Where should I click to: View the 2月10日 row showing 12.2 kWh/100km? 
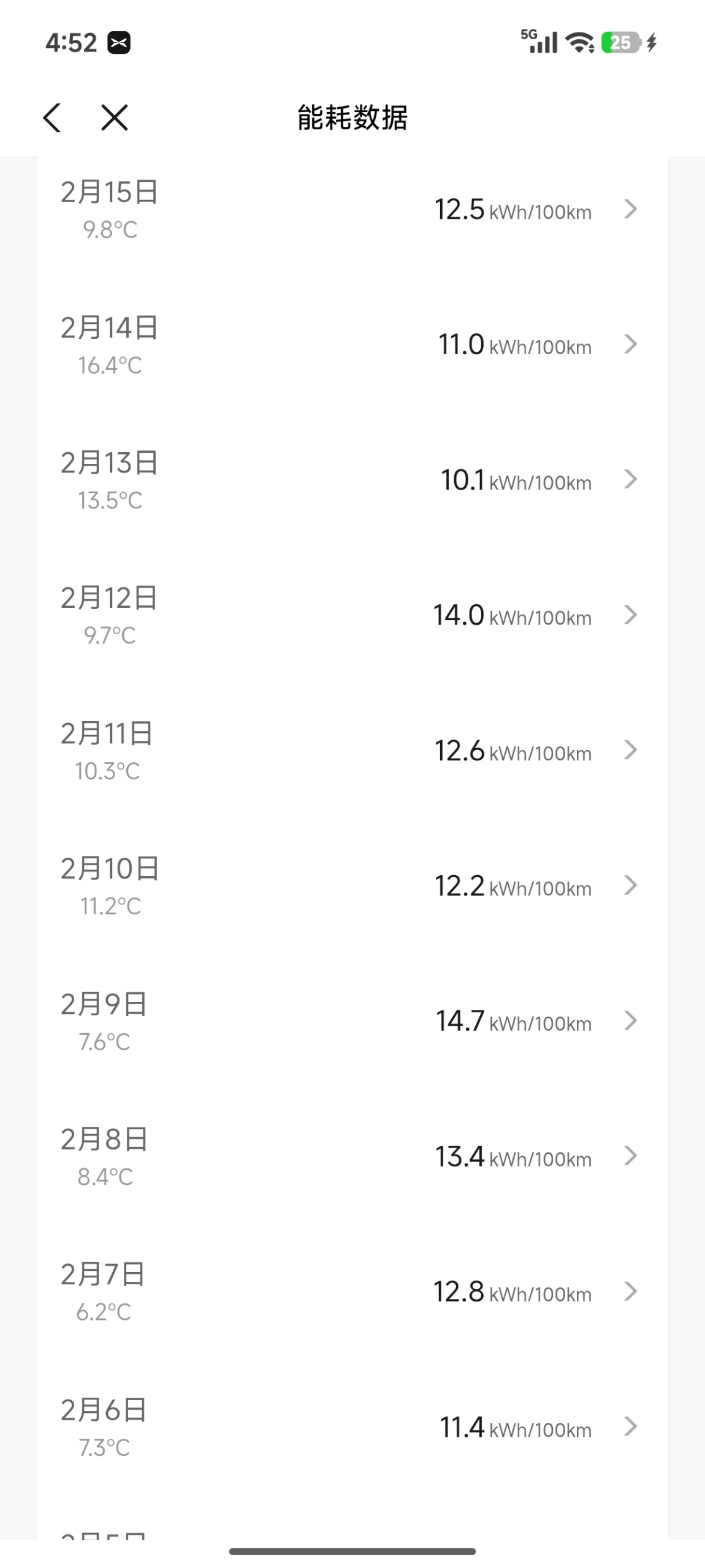coord(352,886)
